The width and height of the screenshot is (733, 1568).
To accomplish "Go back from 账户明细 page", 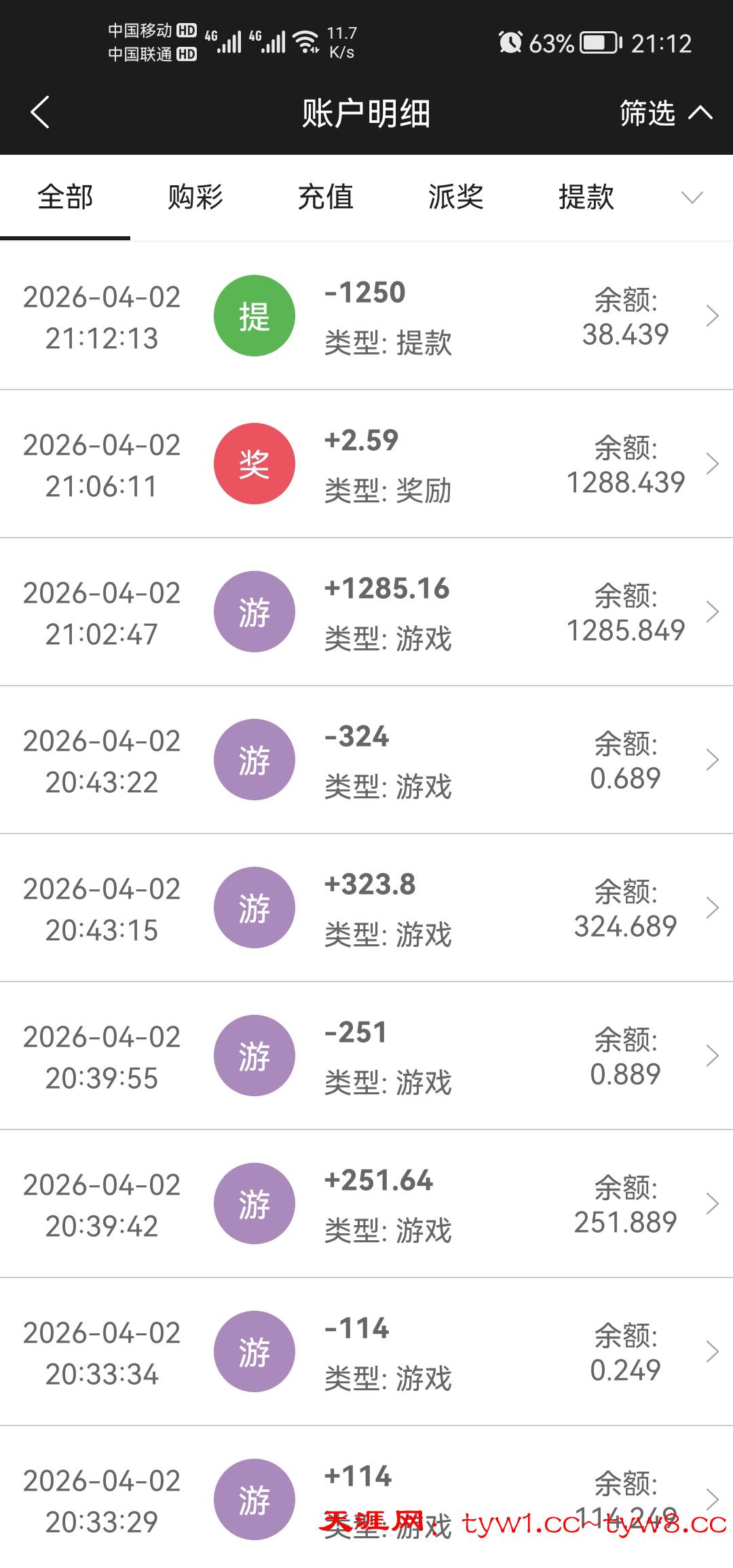I will point(41,112).
